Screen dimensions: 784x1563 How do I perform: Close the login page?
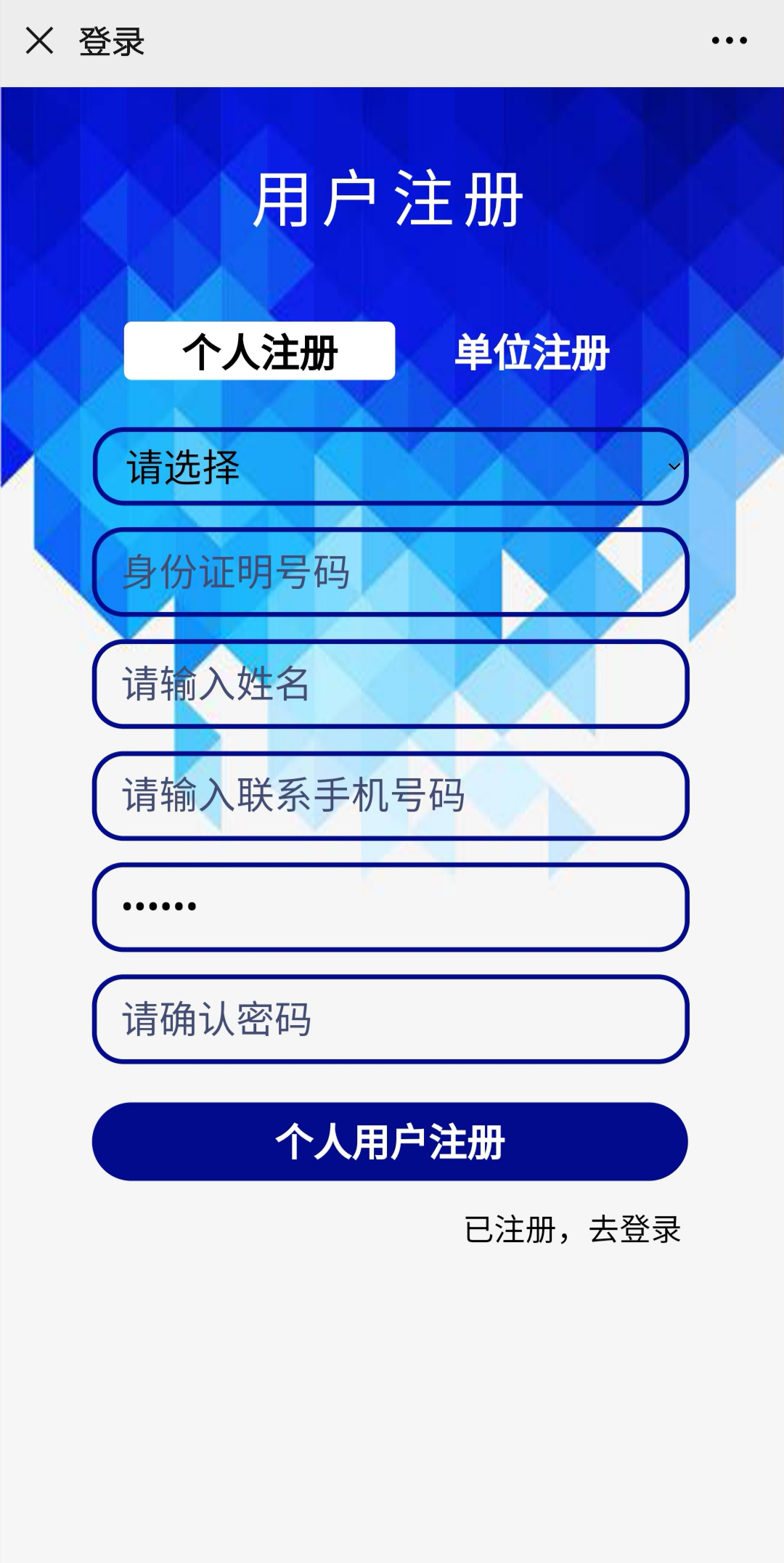[x=39, y=41]
